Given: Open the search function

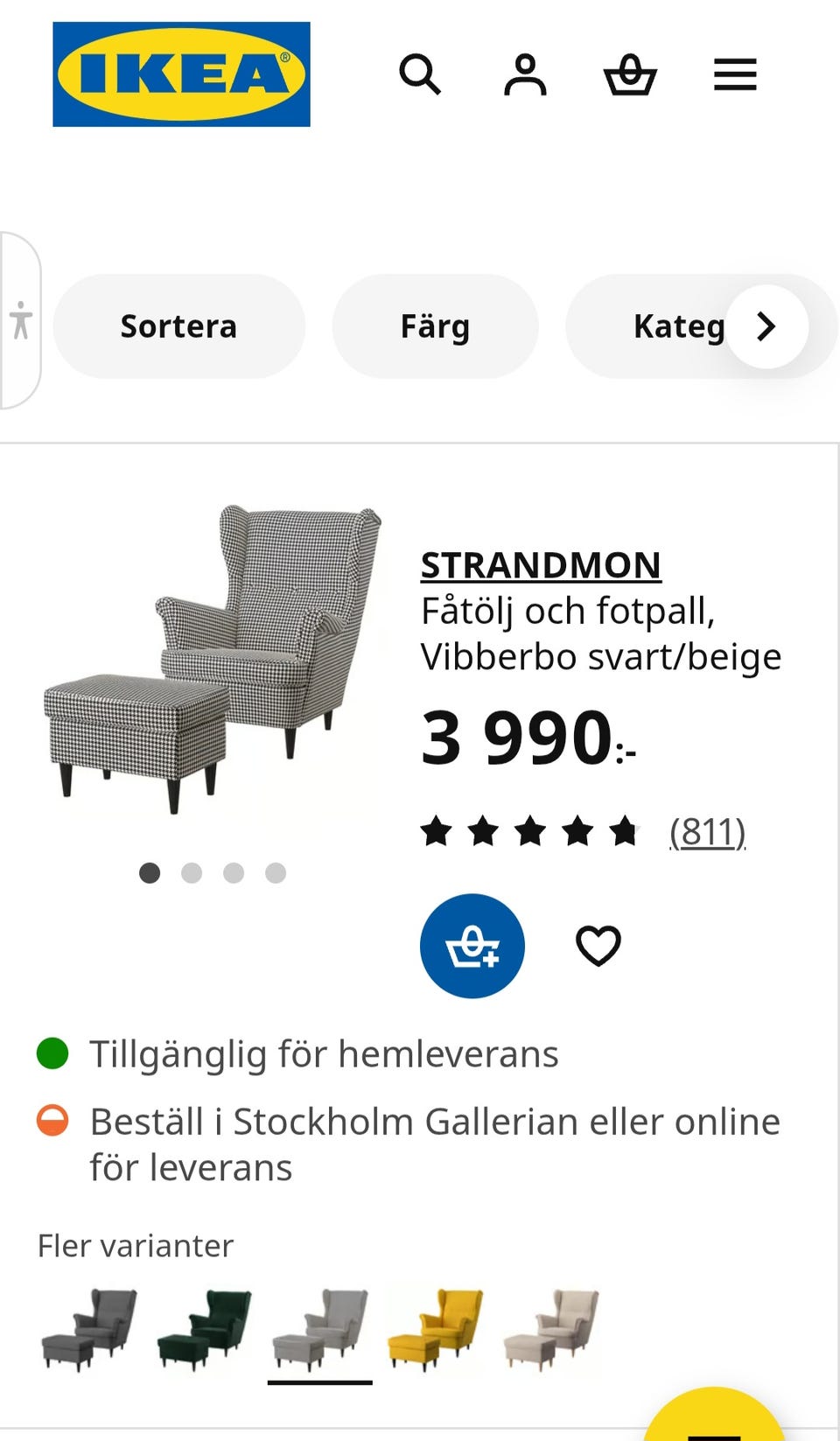Looking at the screenshot, I should [420, 75].
